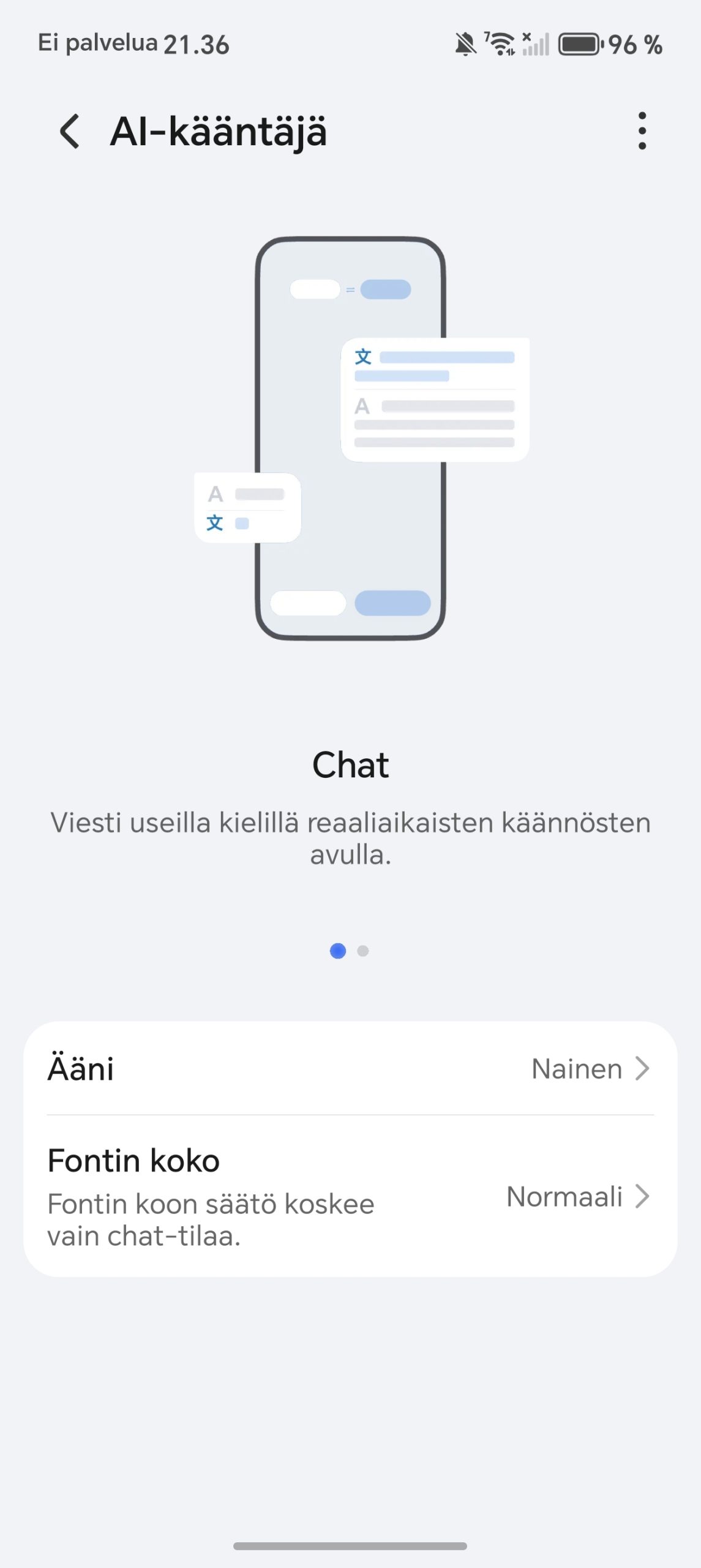Go back from AI-kääntäjä
The image size is (701, 1568).
70,131
